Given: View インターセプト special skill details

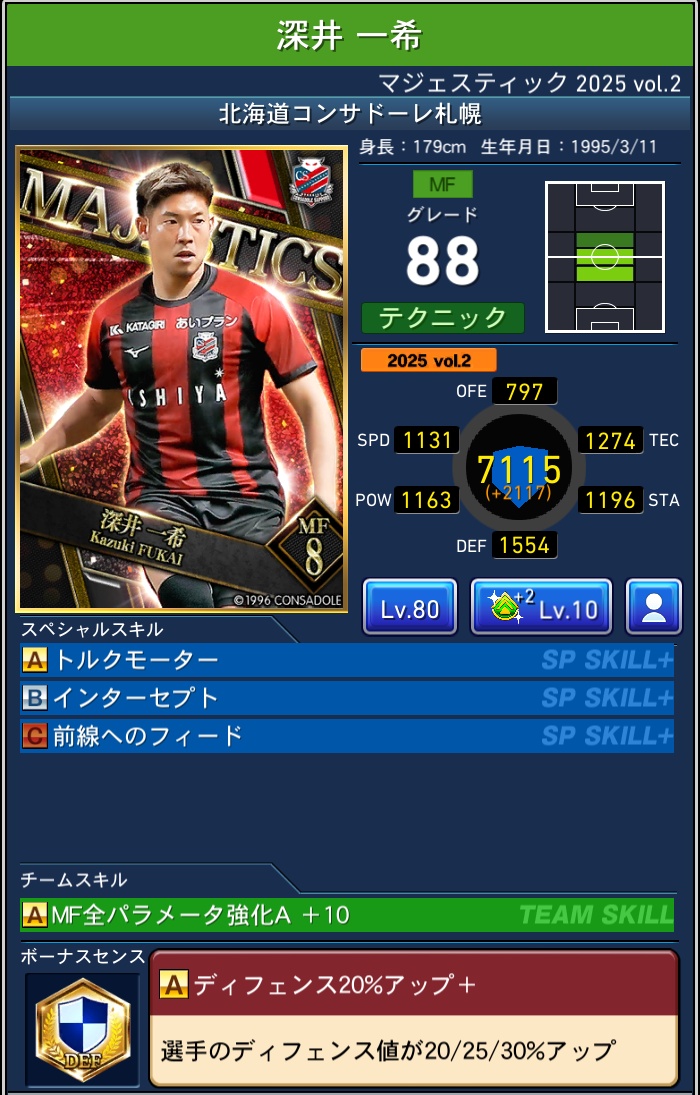Looking at the screenshot, I should pyautogui.click(x=347, y=698).
